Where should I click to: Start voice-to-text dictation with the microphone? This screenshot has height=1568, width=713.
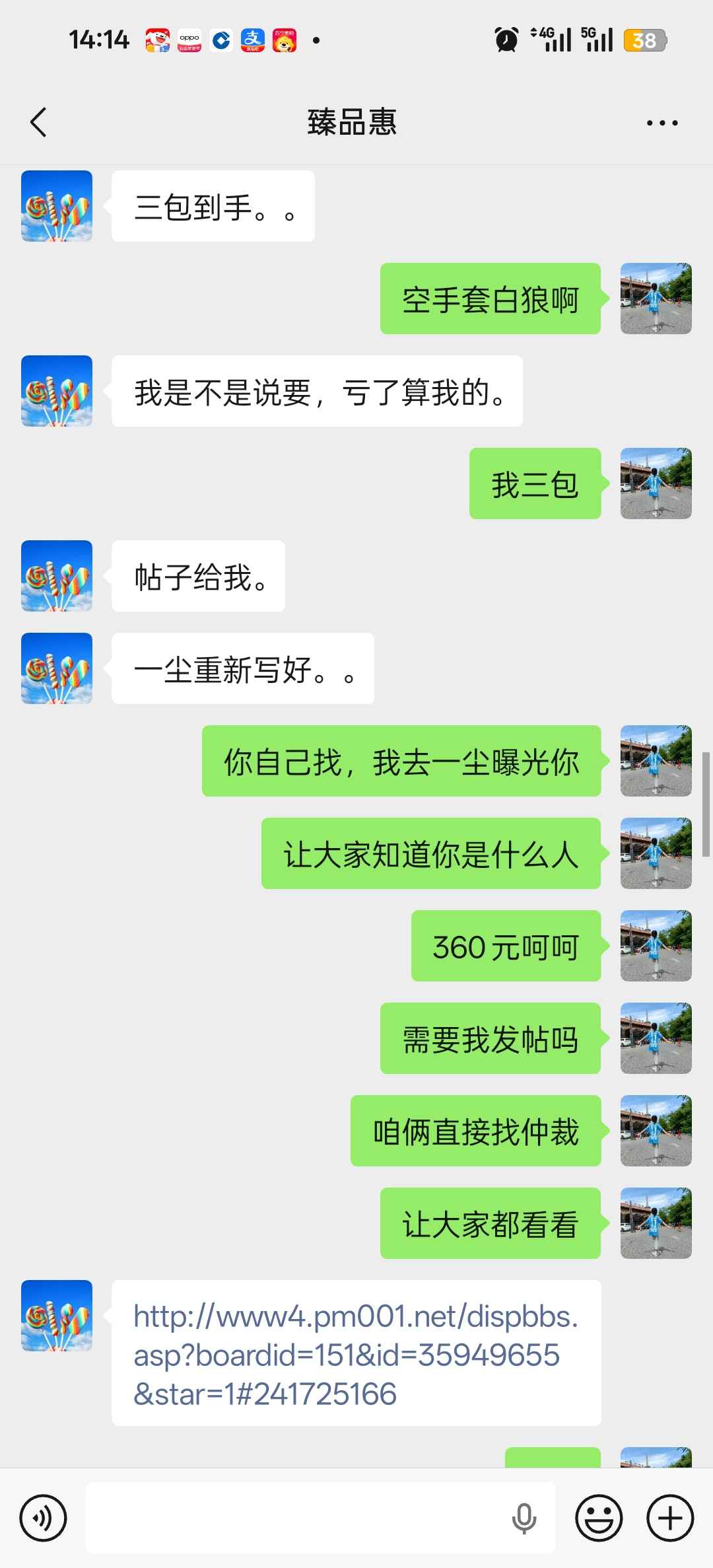pyautogui.click(x=524, y=1518)
